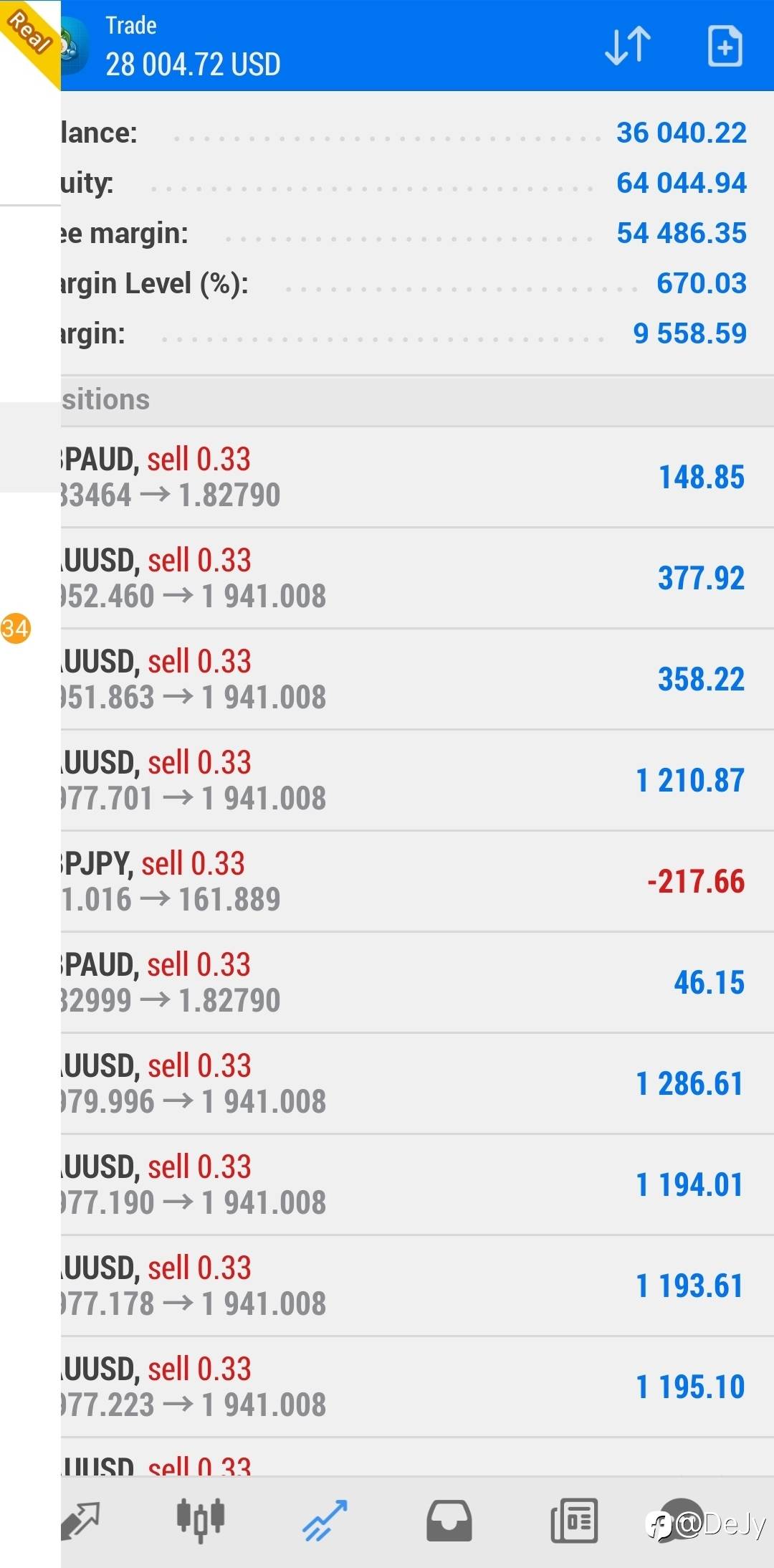Image resolution: width=774 pixels, height=1568 pixels.
Task: Open the position with profit 1 194.01
Action: [x=417, y=1185]
